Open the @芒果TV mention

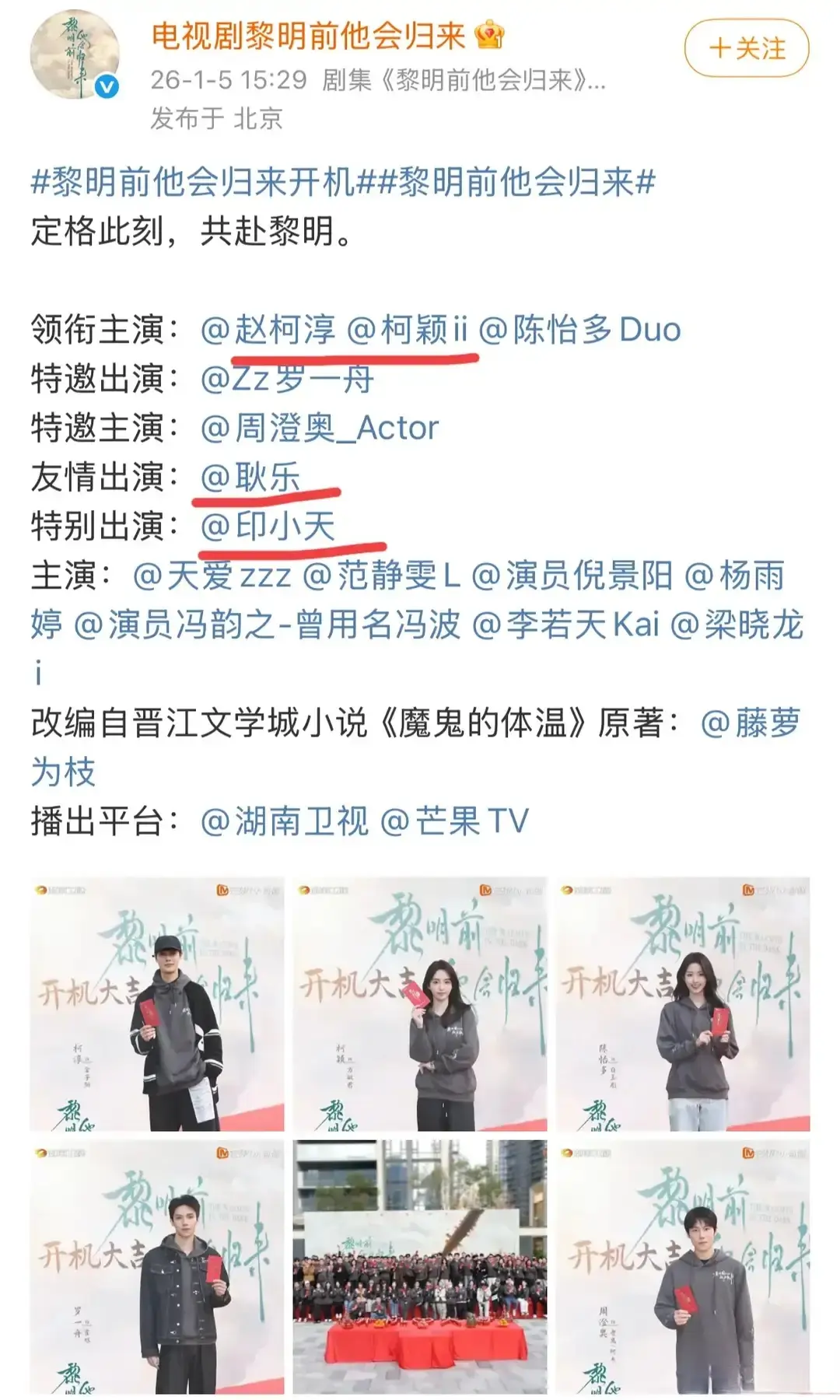pos(455,821)
